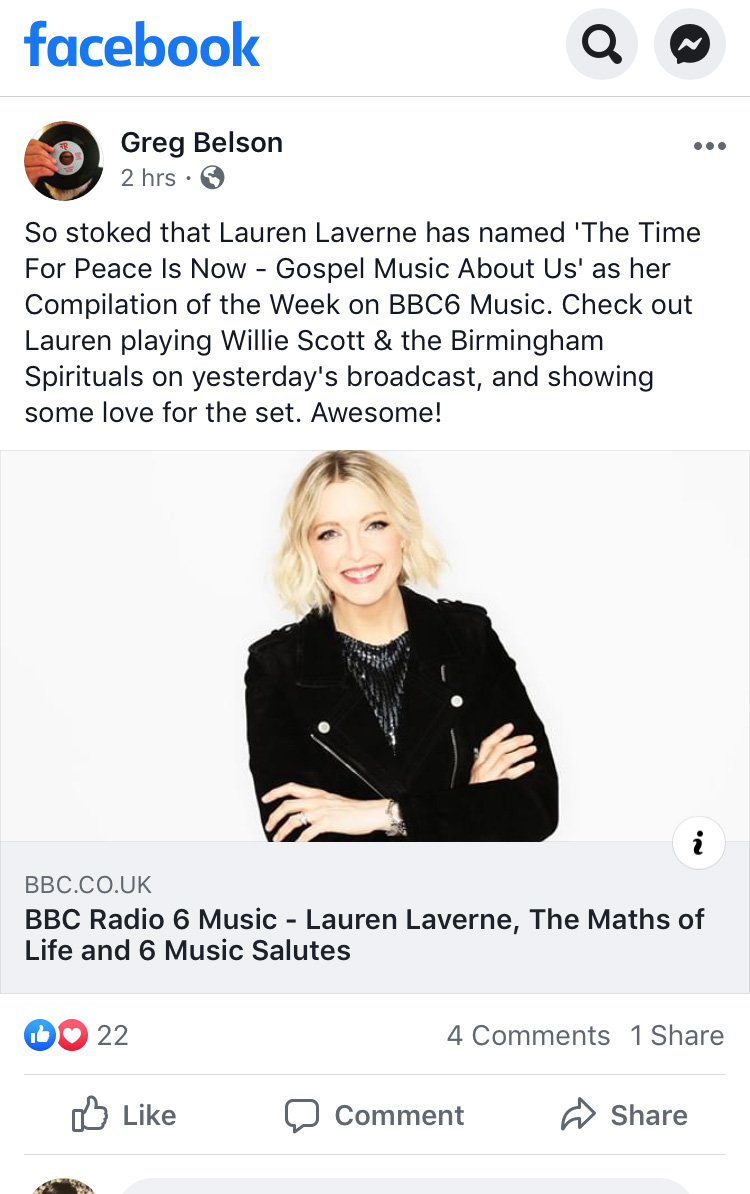This screenshot has height=1194, width=750.
Task: Click the red love reaction badge
Action: point(70,1035)
